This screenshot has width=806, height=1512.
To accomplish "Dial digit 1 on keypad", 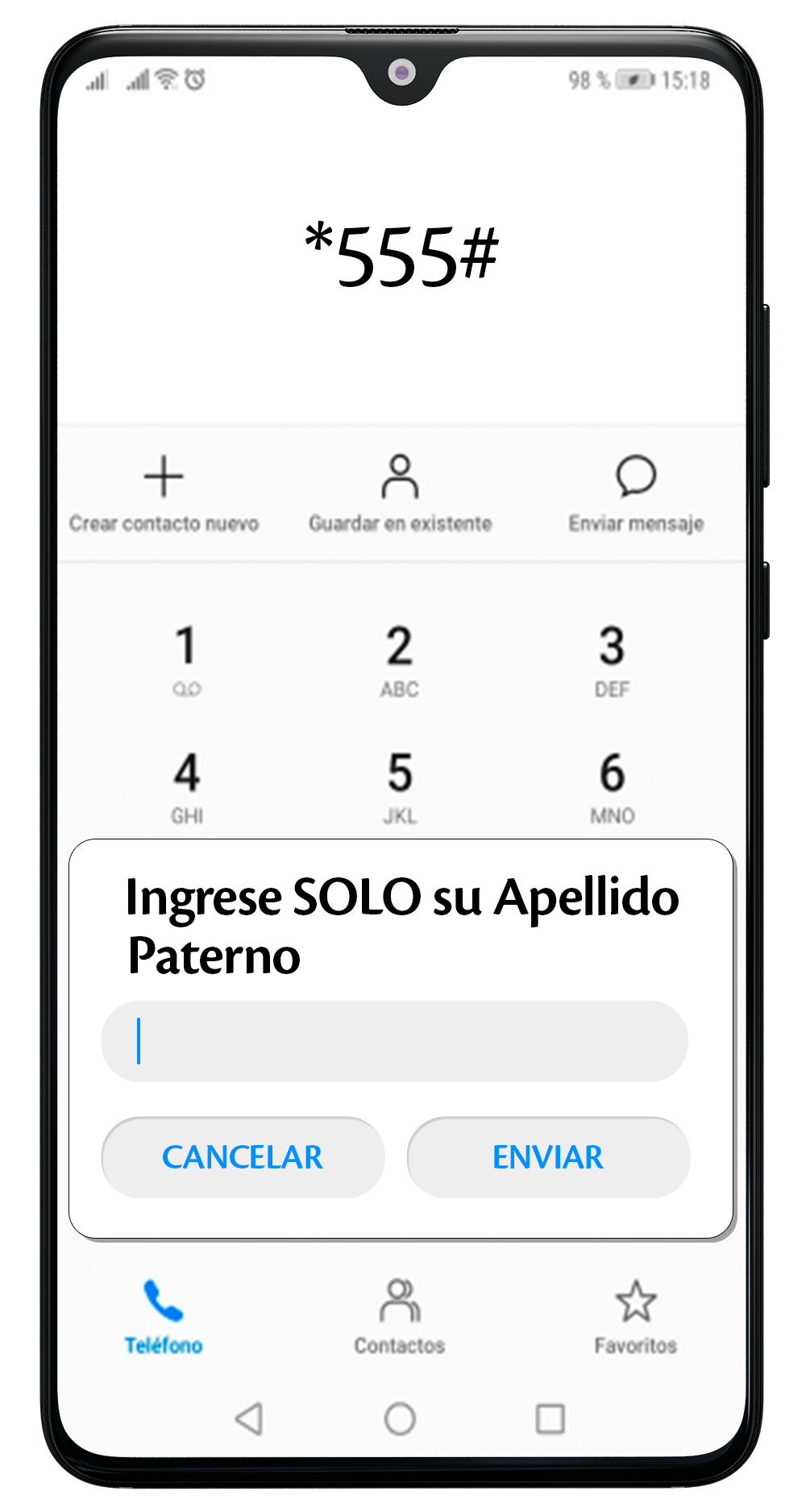I will pos(186,657).
